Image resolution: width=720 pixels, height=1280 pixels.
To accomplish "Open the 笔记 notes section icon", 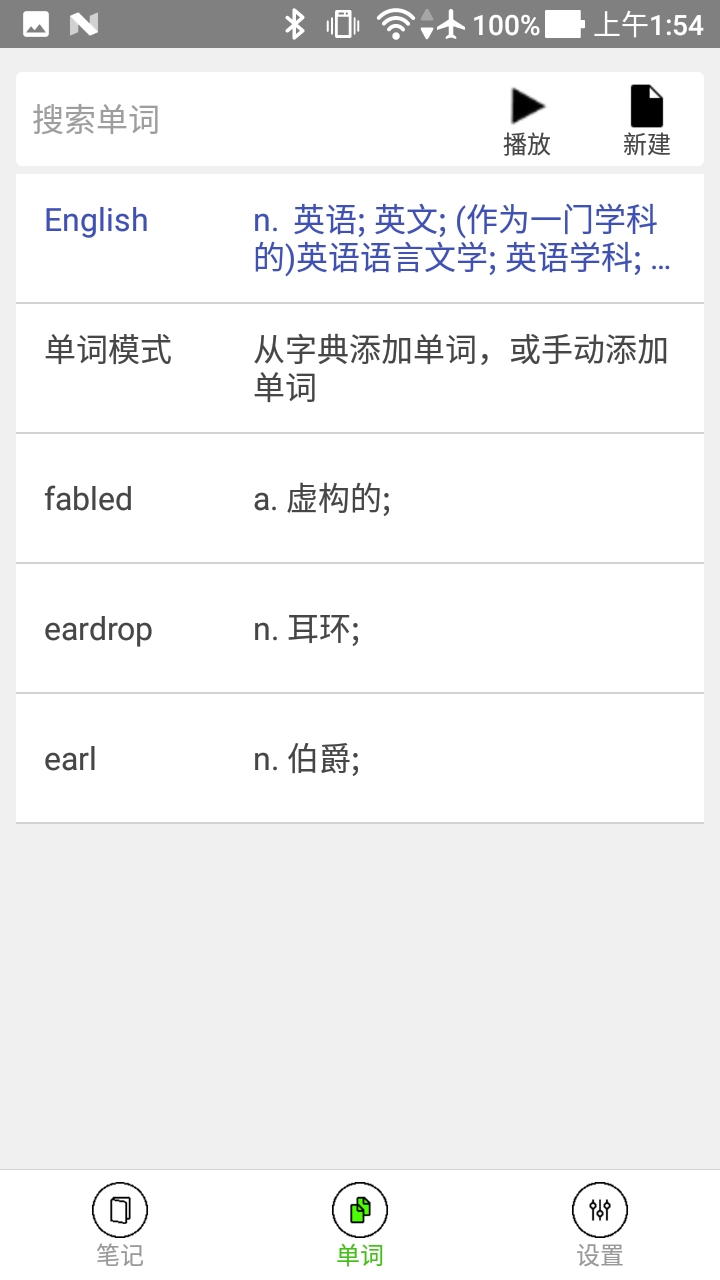I will 120,1210.
